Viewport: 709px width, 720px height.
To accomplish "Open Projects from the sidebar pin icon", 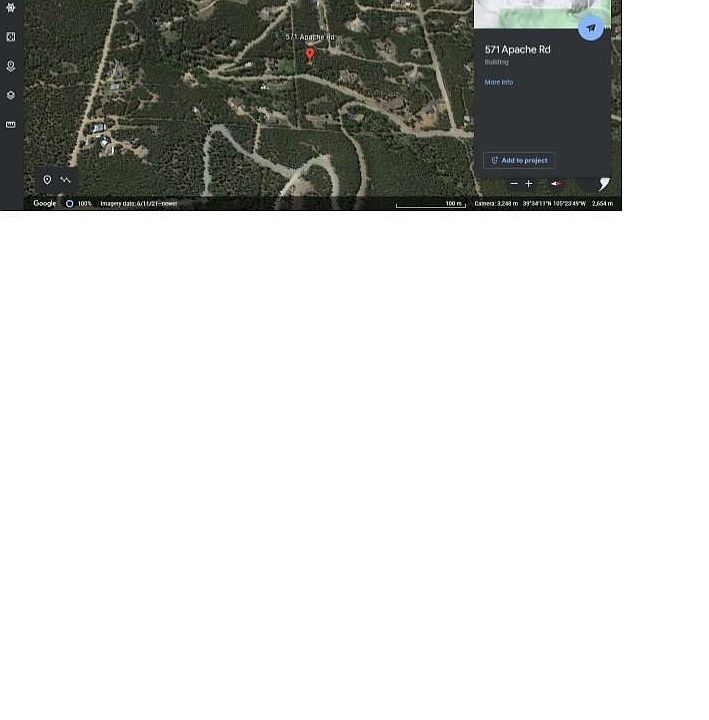I will click(x=11, y=66).
